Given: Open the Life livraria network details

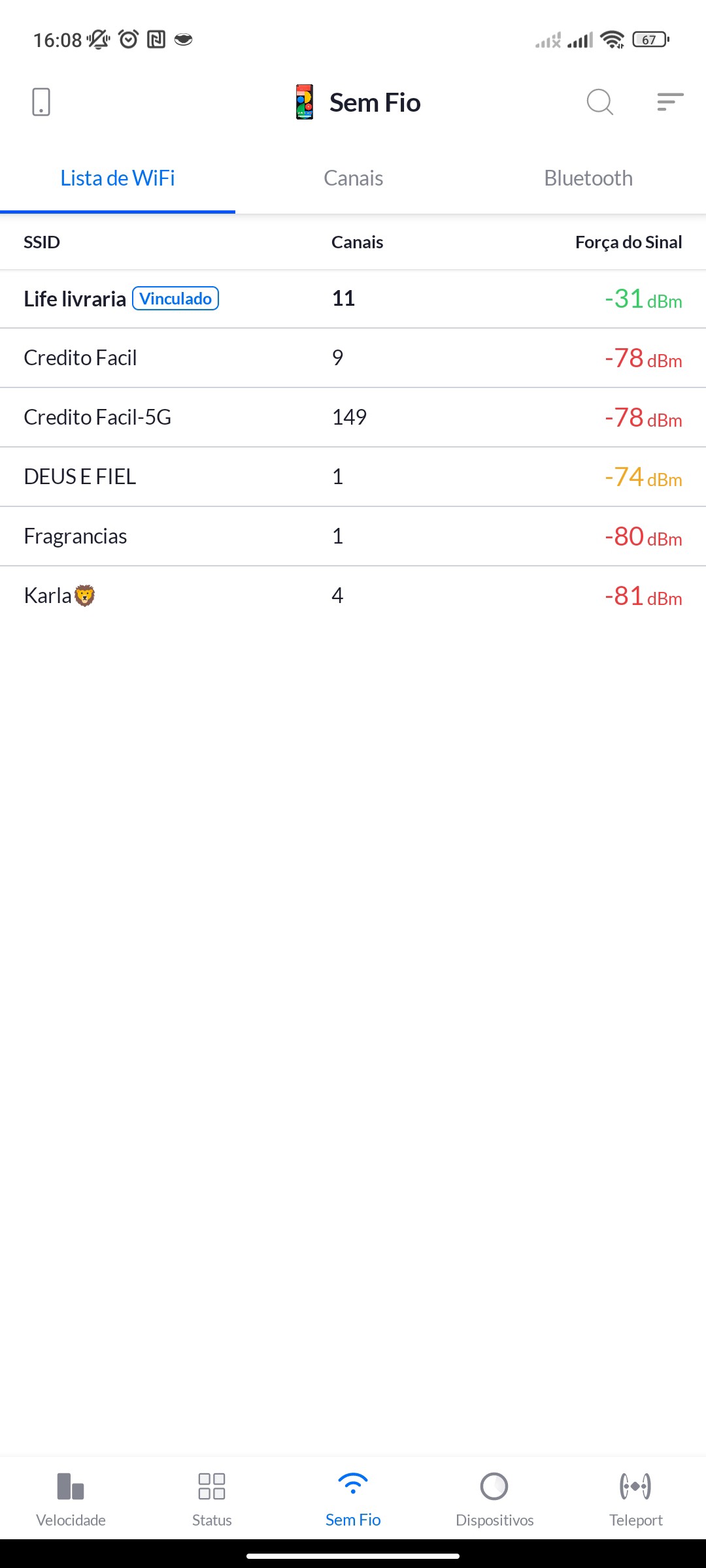Looking at the screenshot, I should pos(353,299).
